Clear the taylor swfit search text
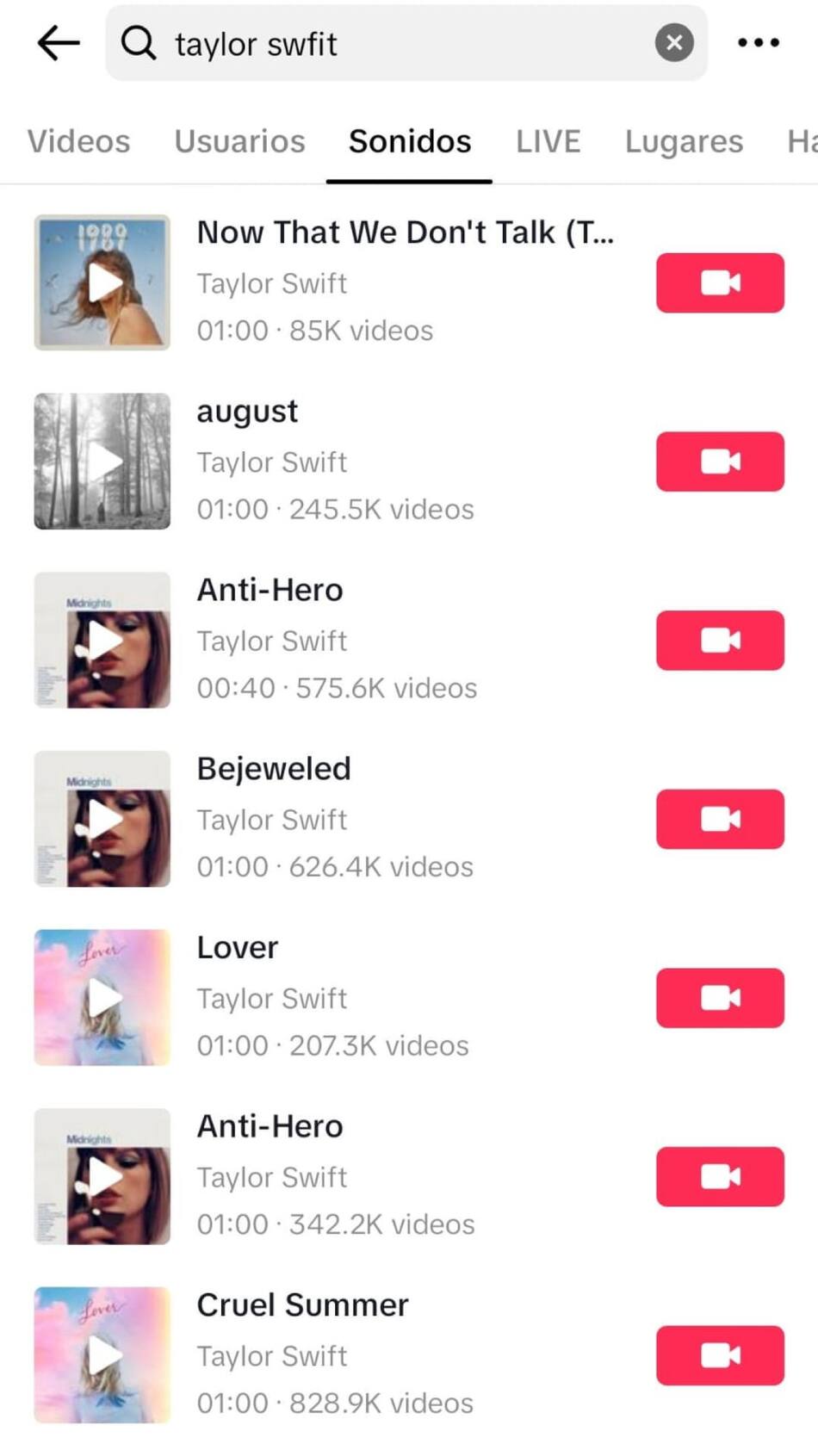This screenshot has height=1456, width=818. [x=674, y=43]
